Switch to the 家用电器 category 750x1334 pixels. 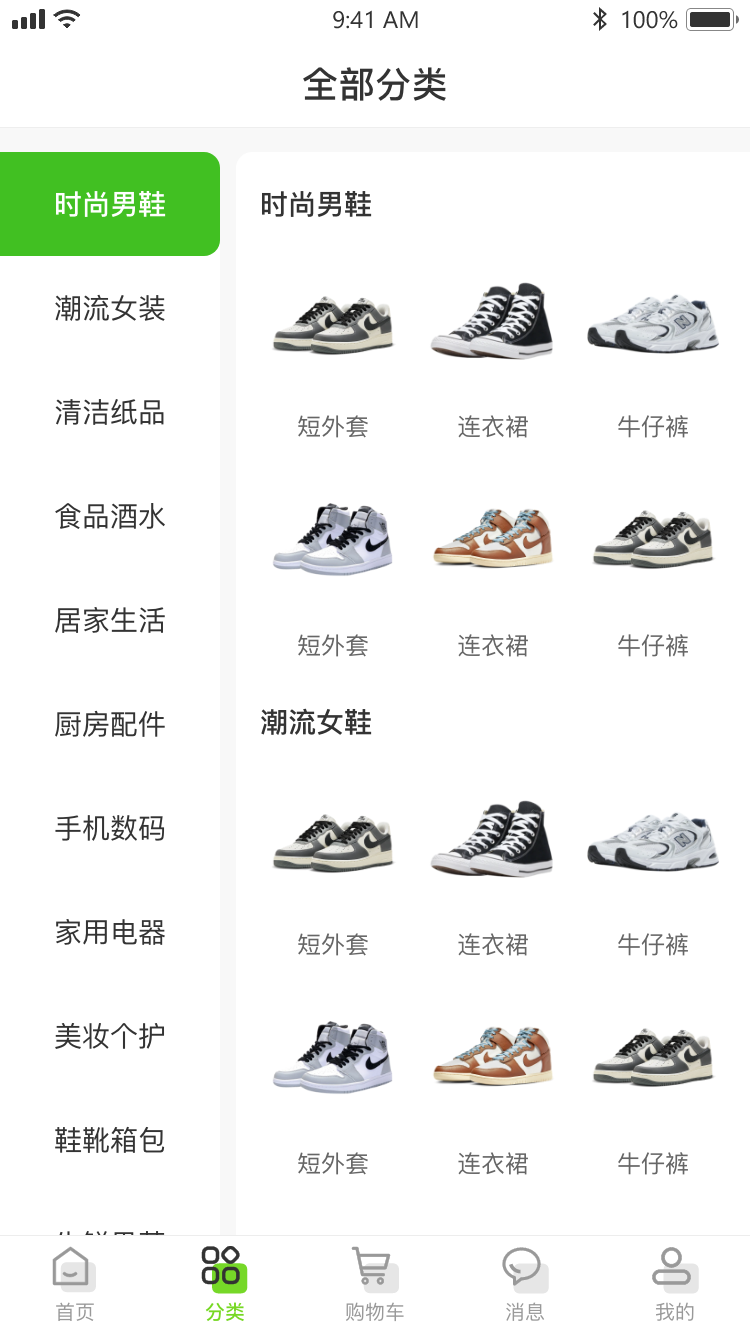(110, 933)
